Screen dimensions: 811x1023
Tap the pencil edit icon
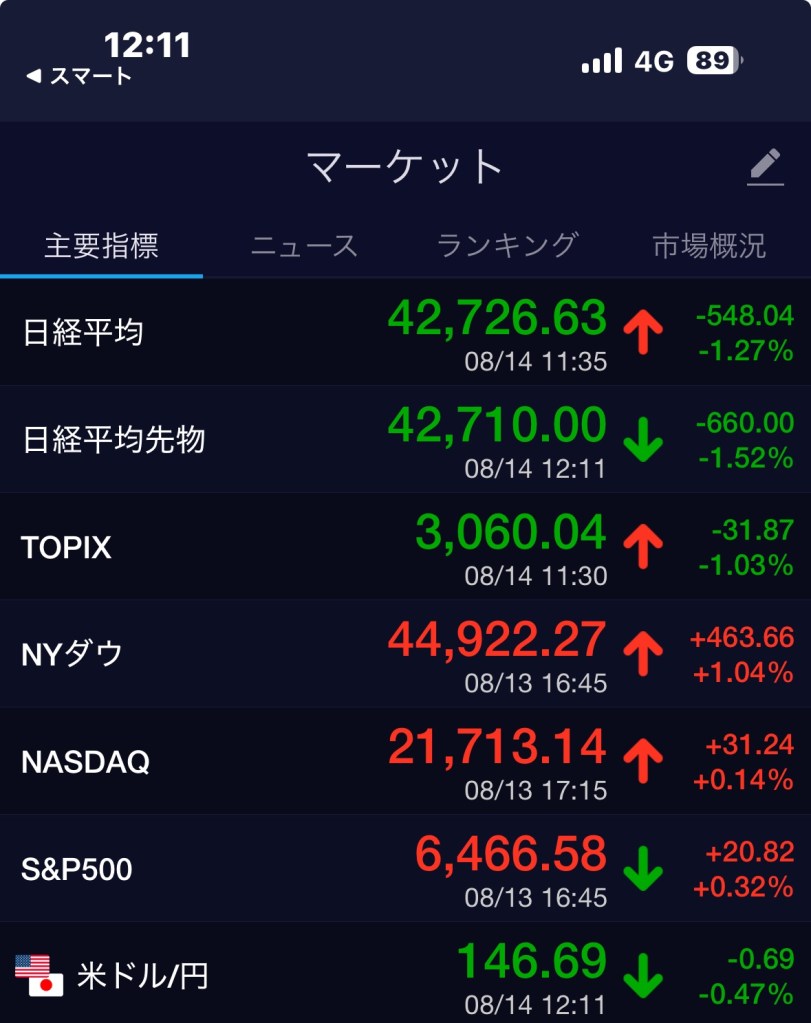(765, 166)
